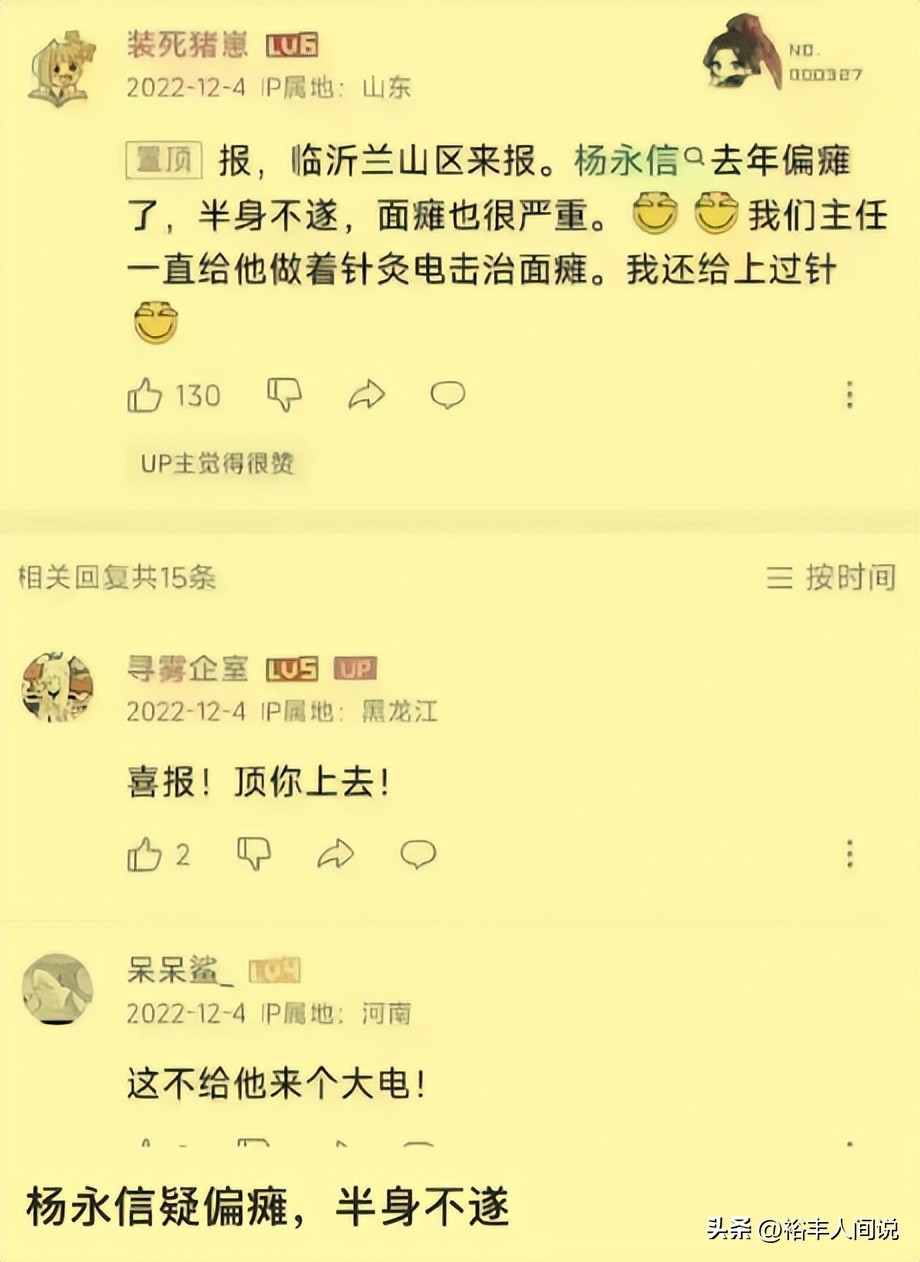Open more options on 寻雾企室's reply
920x1262 pixels.
pyautogui.click(x=849, y=854)
